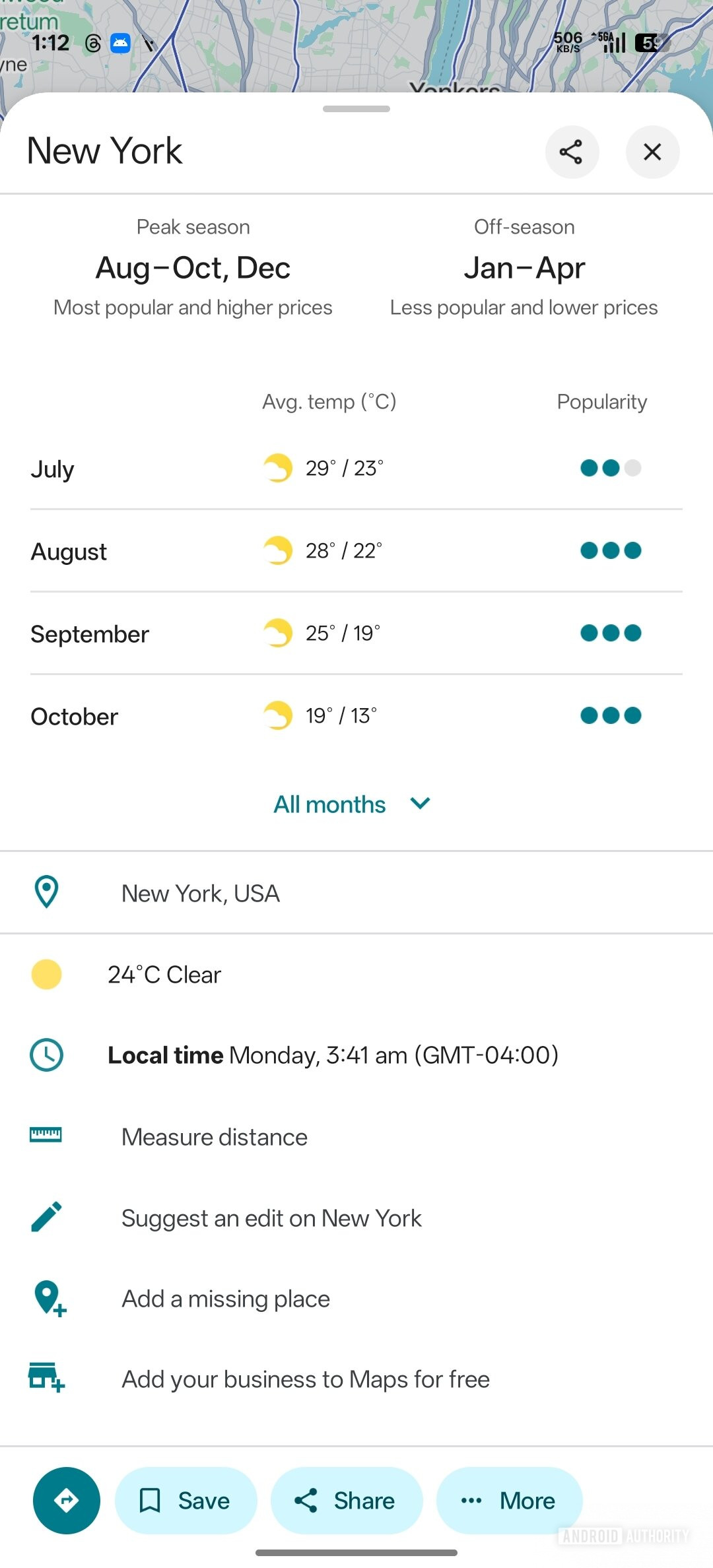
Task: Open the More options menu
Action: click(510, 1500)
